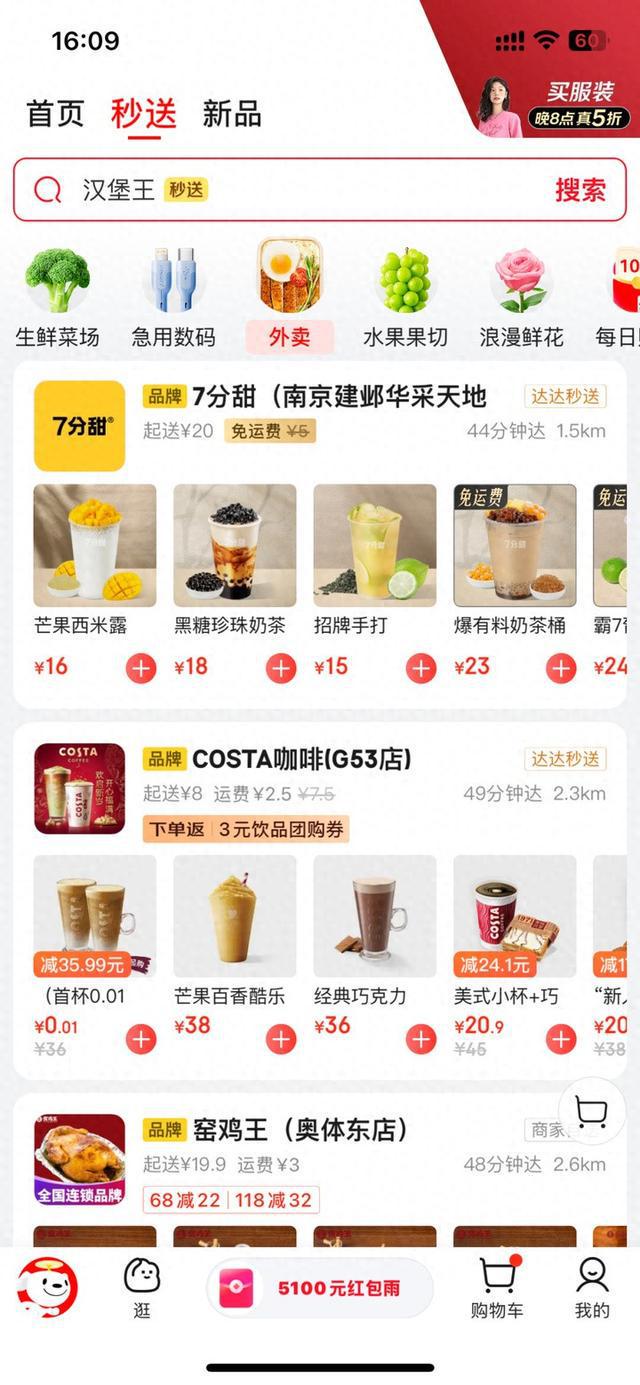Tap the red 搜索 button
Viewport: 640px width, 1385px height.
[581, 190]
